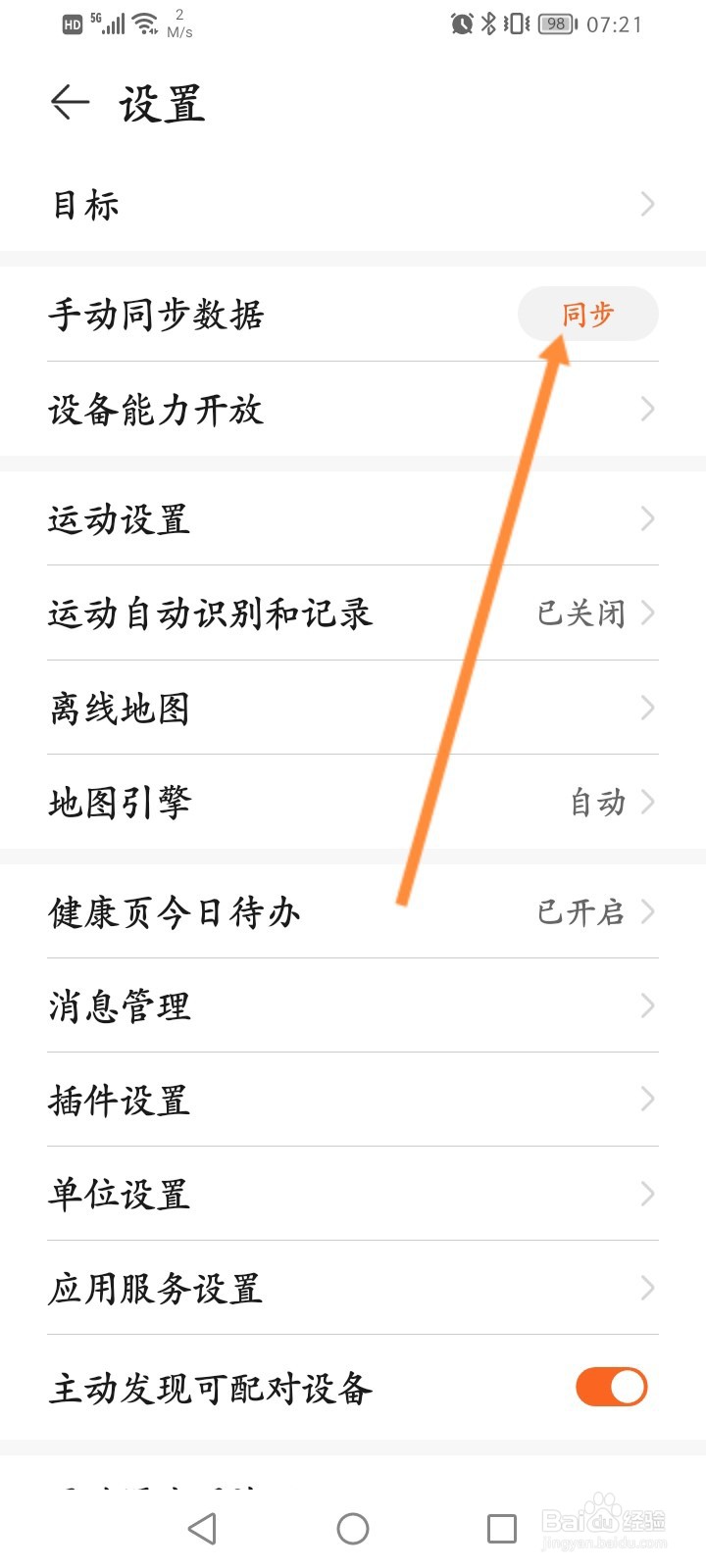Open 单位设置 unit settings
This screenshot has width=706, height=1568.
pyautogui.click(x=353, y=1196)
